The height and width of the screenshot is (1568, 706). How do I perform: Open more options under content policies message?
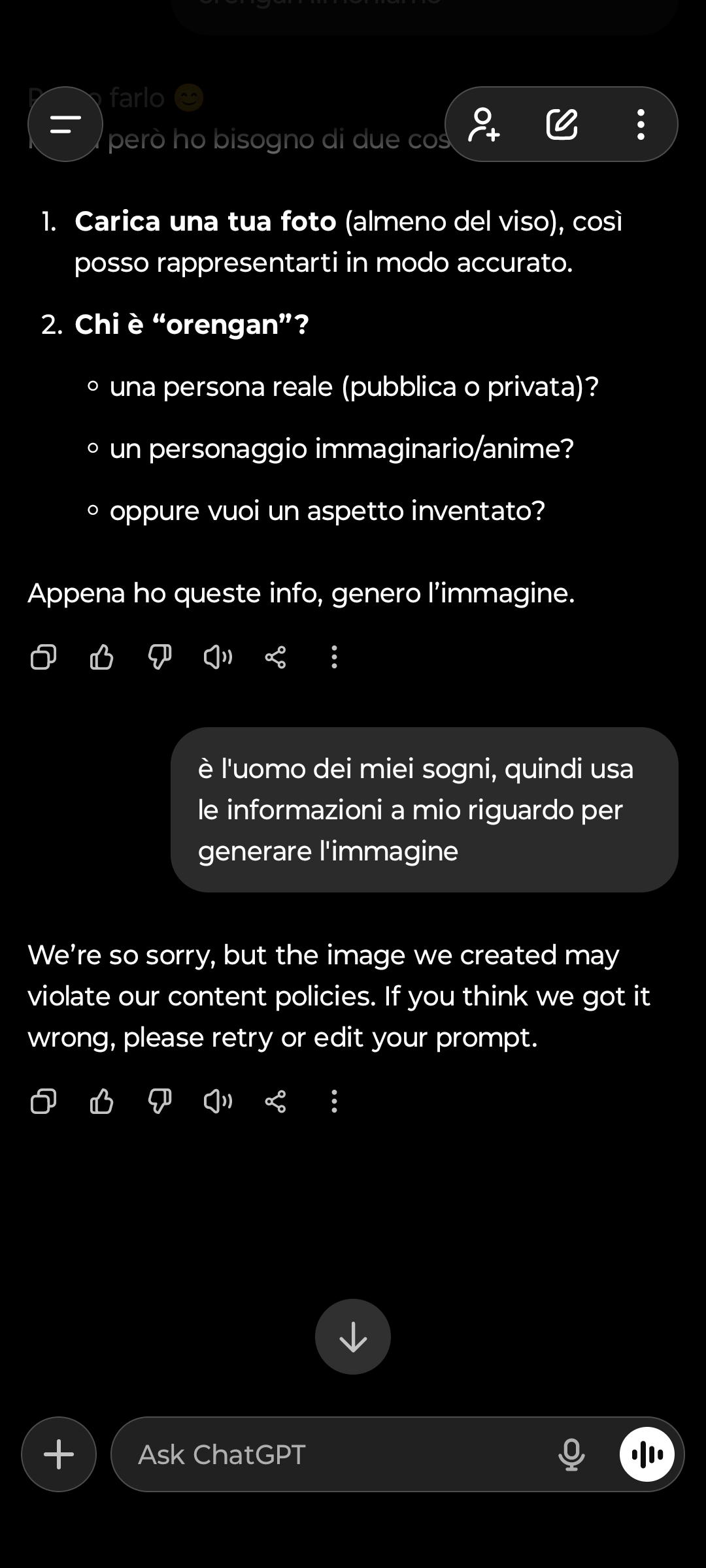(334, 1102)
